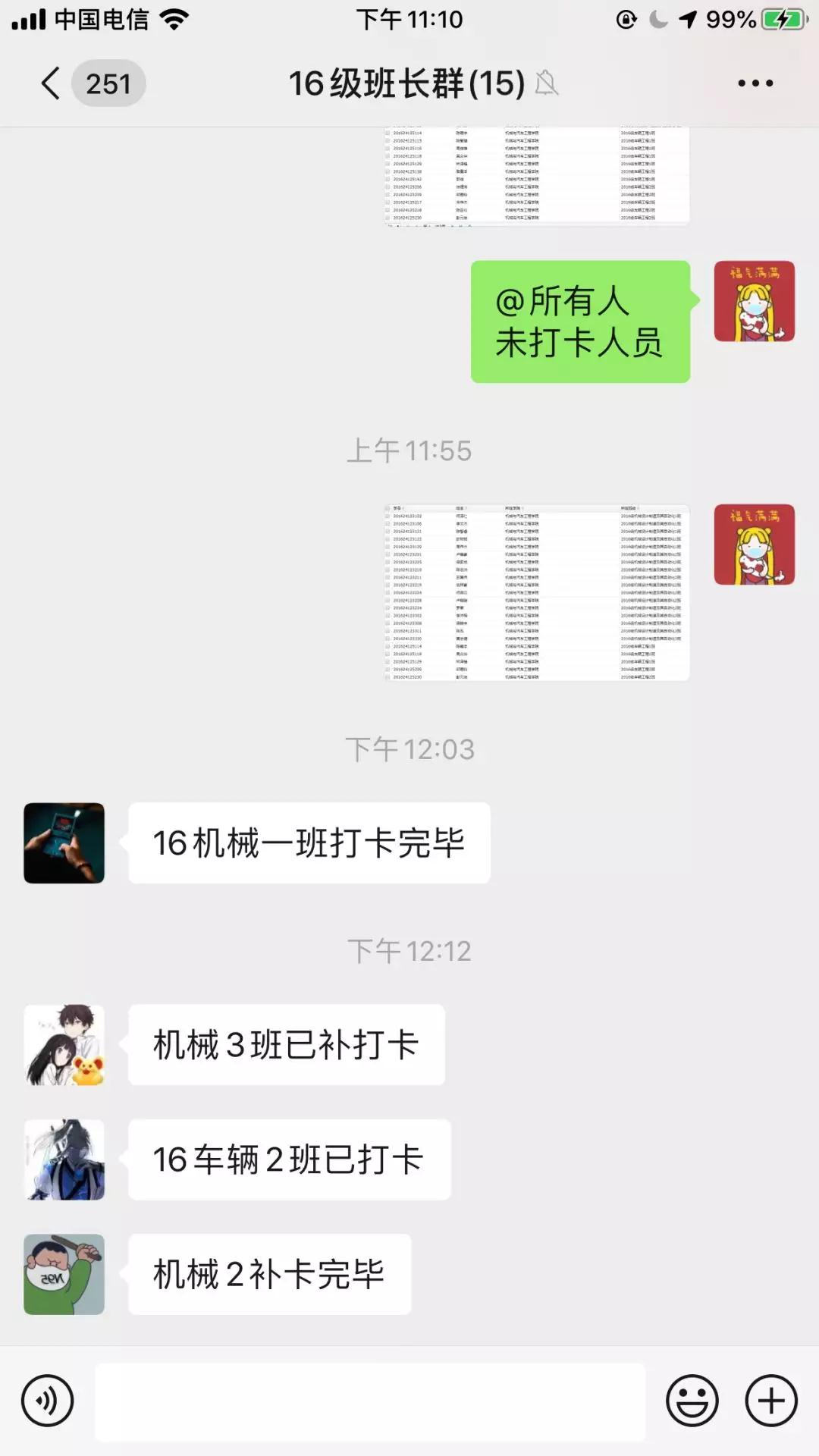
Task: Open the plus attachments menu
Action: [771, 1401]
